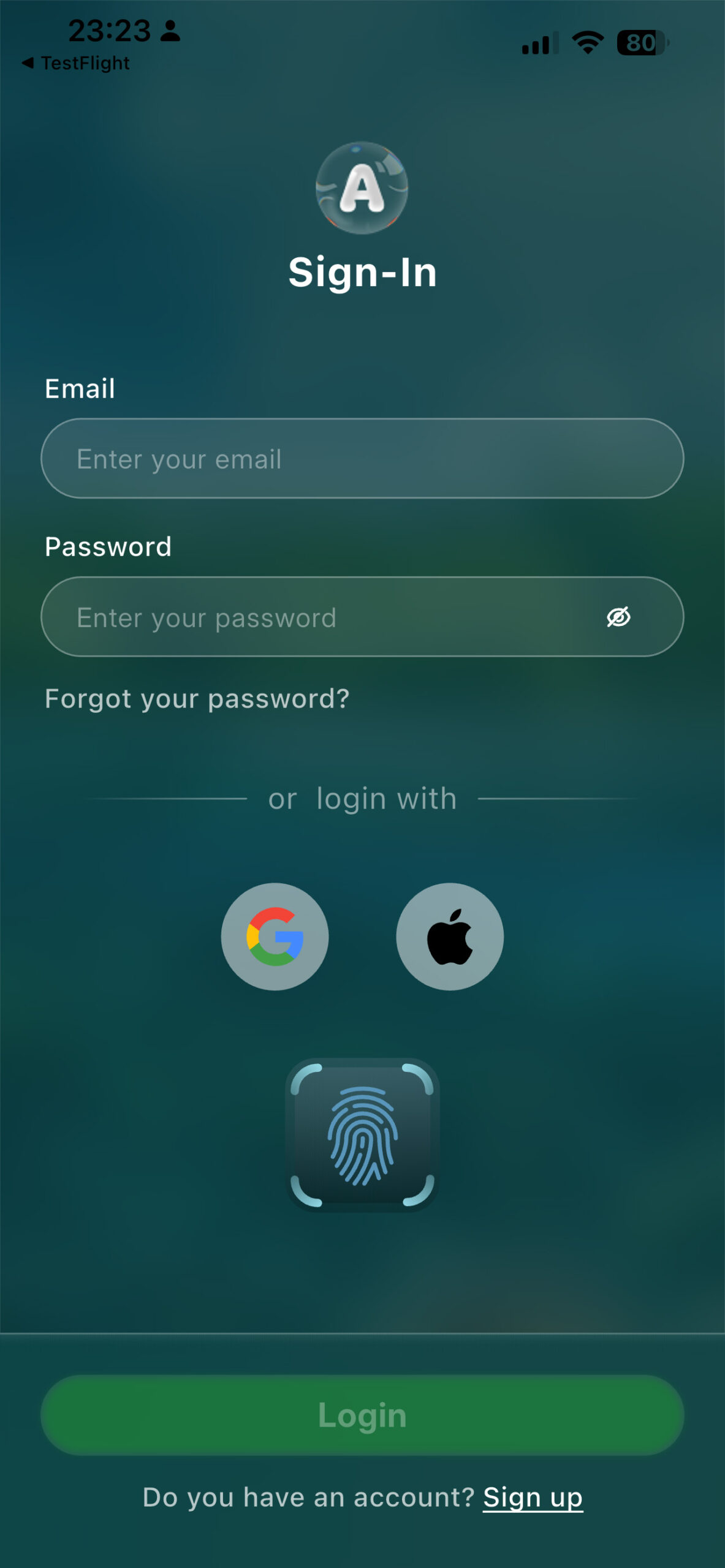Tap the Enter your email field
This screenshot has width=725, height=1568.
click(x=362, y=459)
